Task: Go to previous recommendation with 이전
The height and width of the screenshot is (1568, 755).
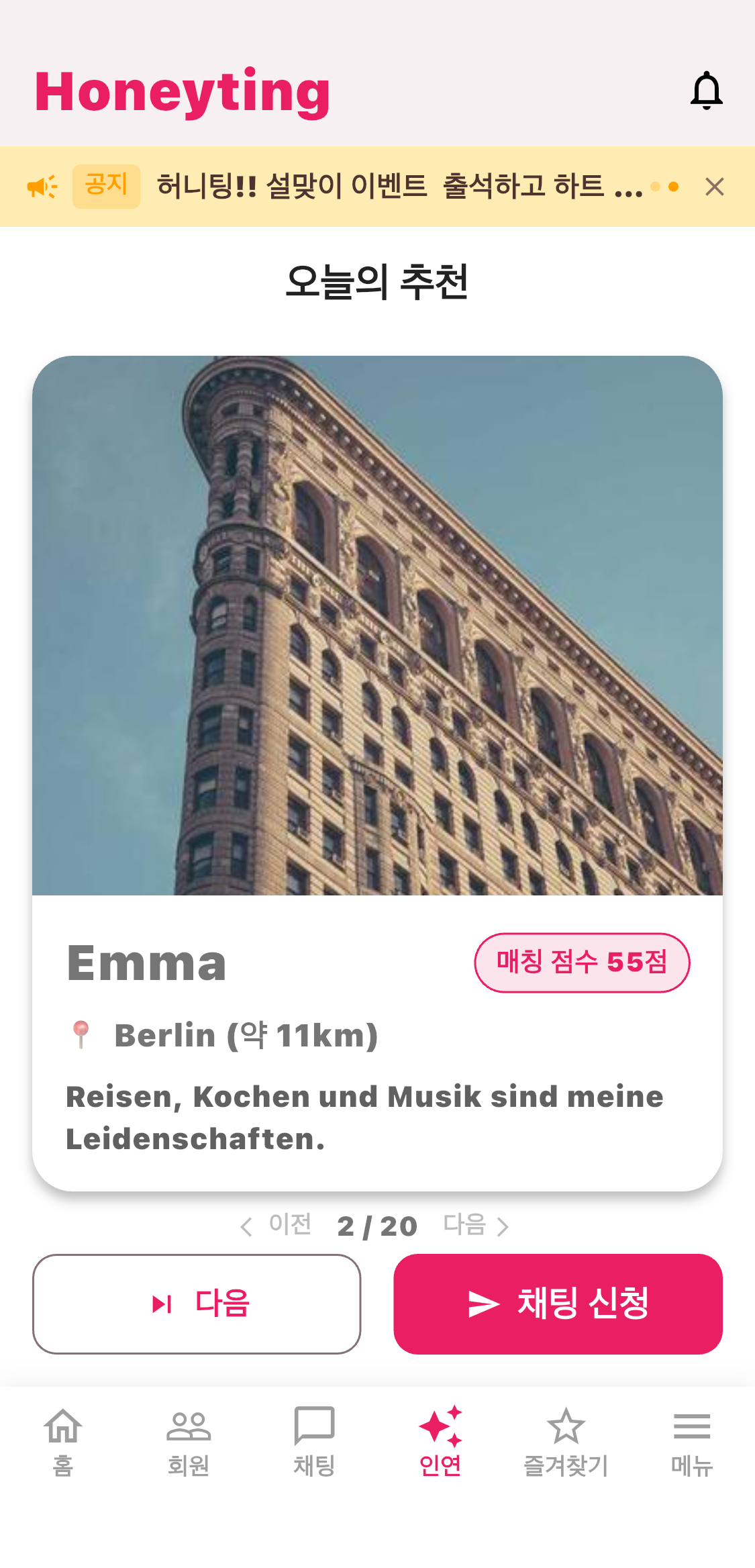Action: click(x=276, y=1226)
